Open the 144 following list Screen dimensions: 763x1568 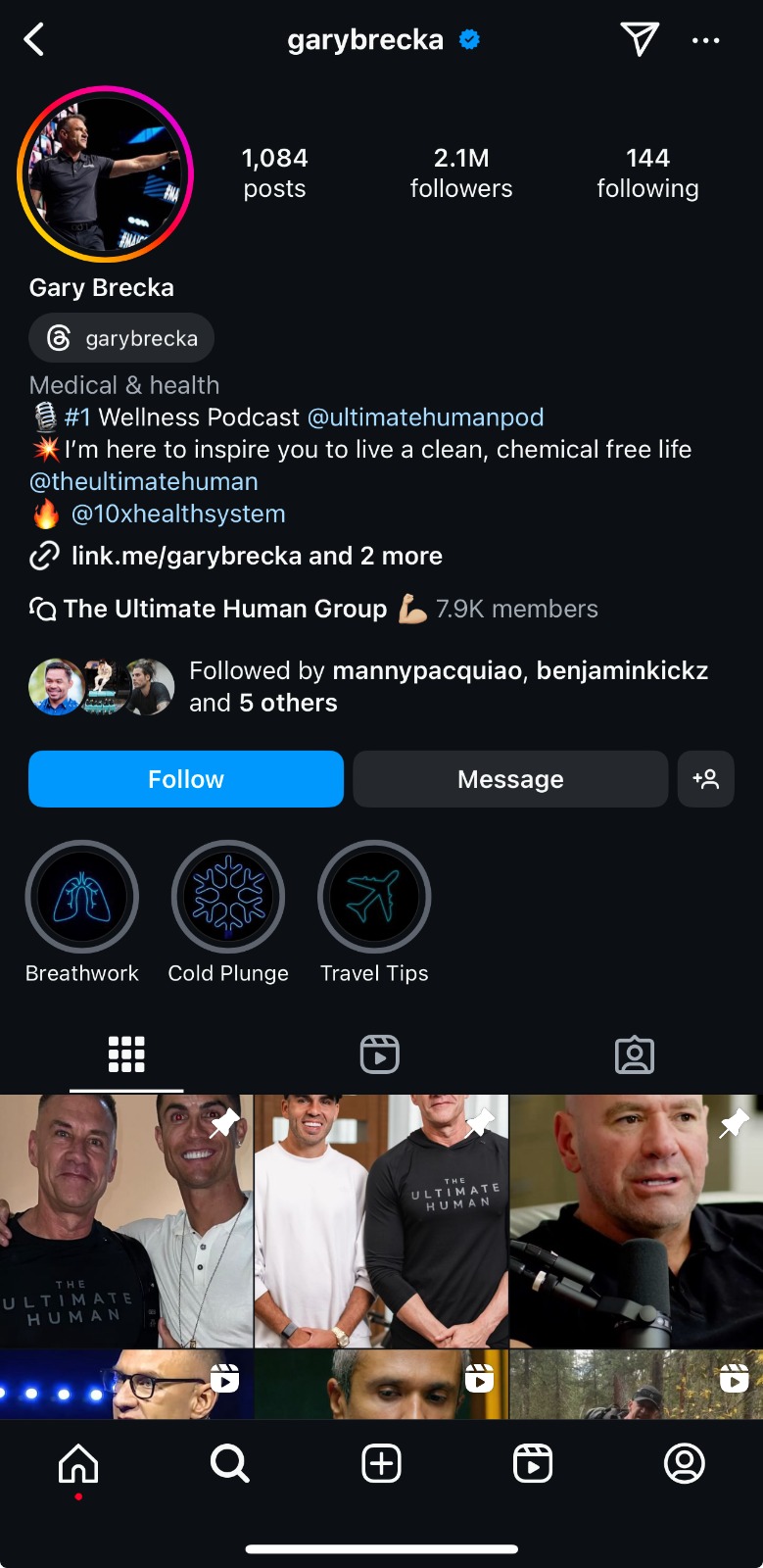pos(647,172)
